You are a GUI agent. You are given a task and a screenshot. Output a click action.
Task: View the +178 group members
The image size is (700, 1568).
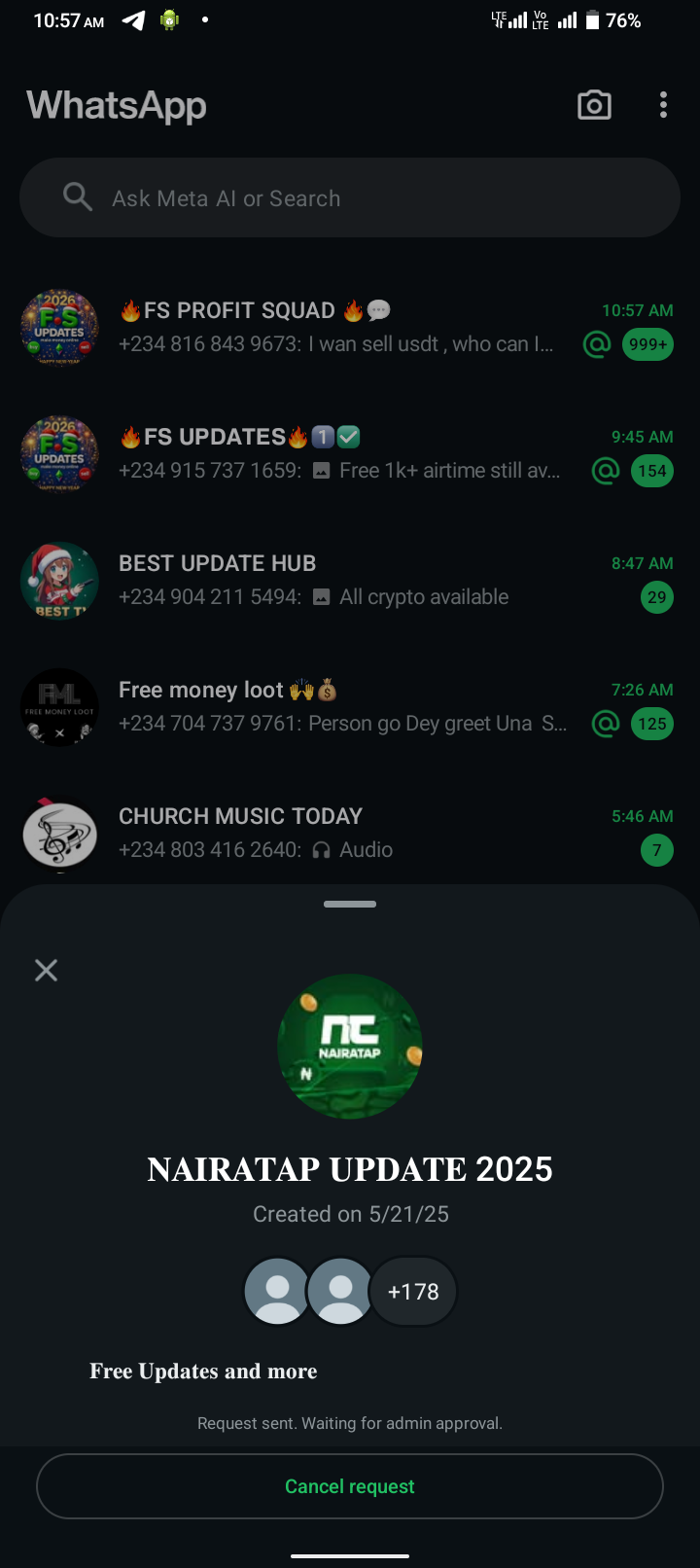413,1292
